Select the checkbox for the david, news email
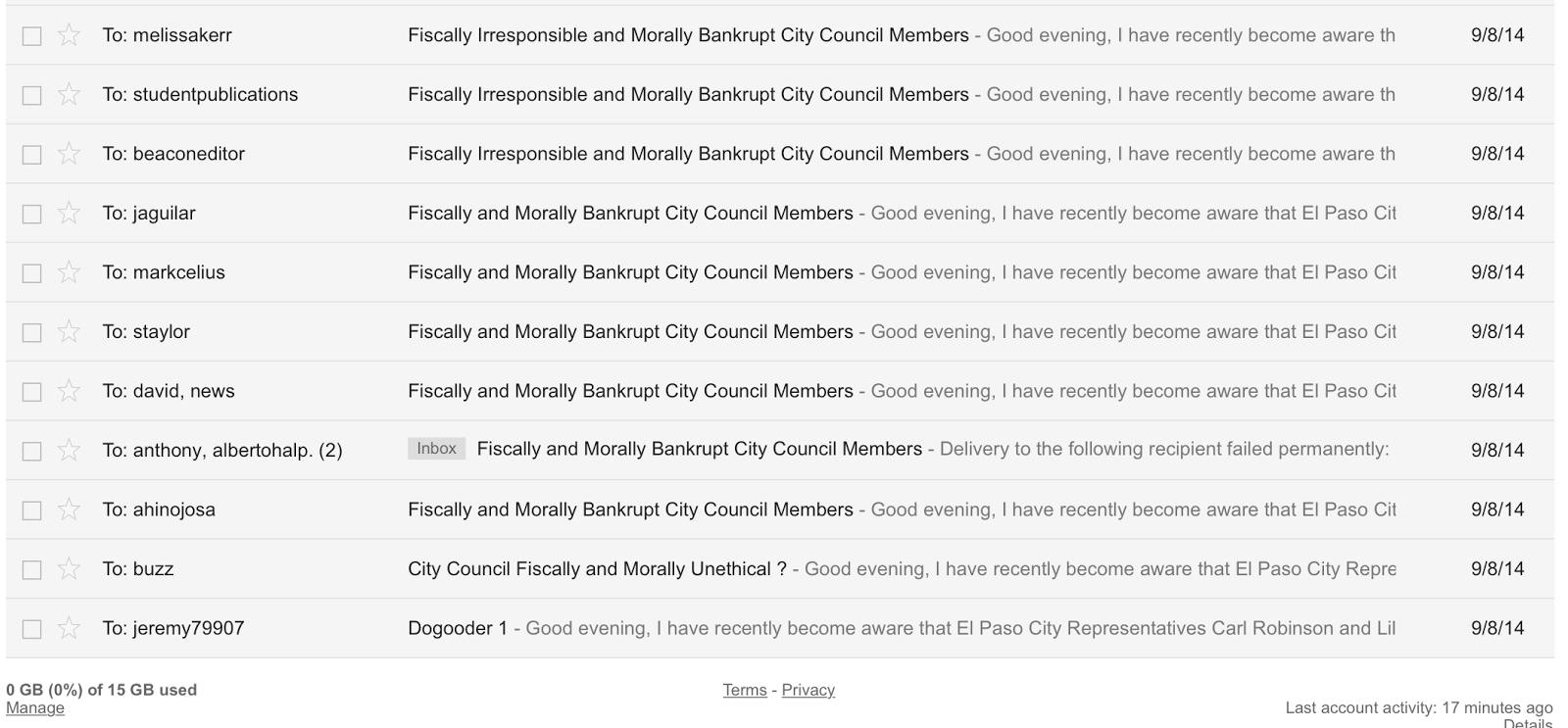The width and height of the screenshot is (1568, 728). pos(31,392)
